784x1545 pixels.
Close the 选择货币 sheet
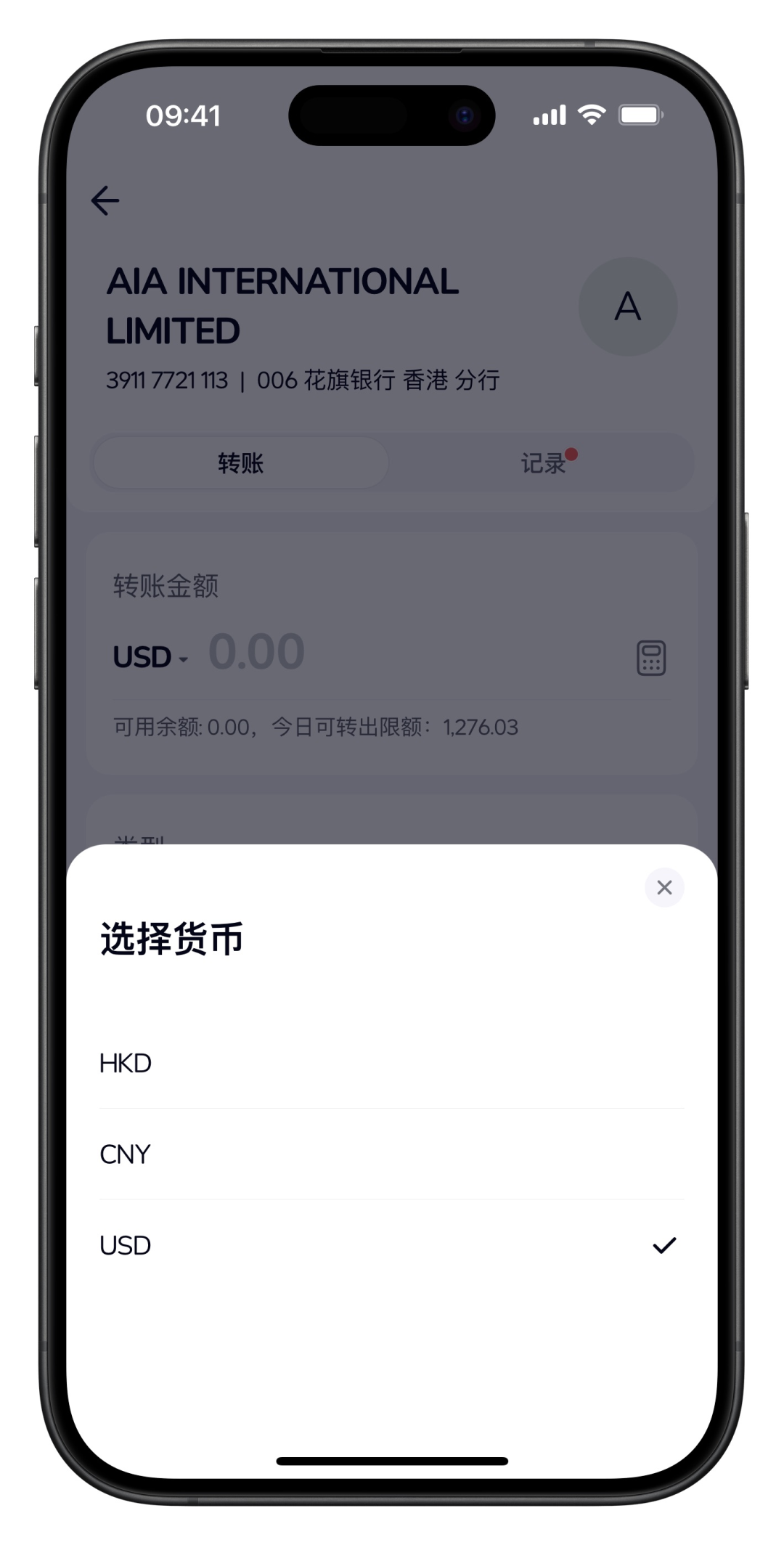click(x=663, y=887)
